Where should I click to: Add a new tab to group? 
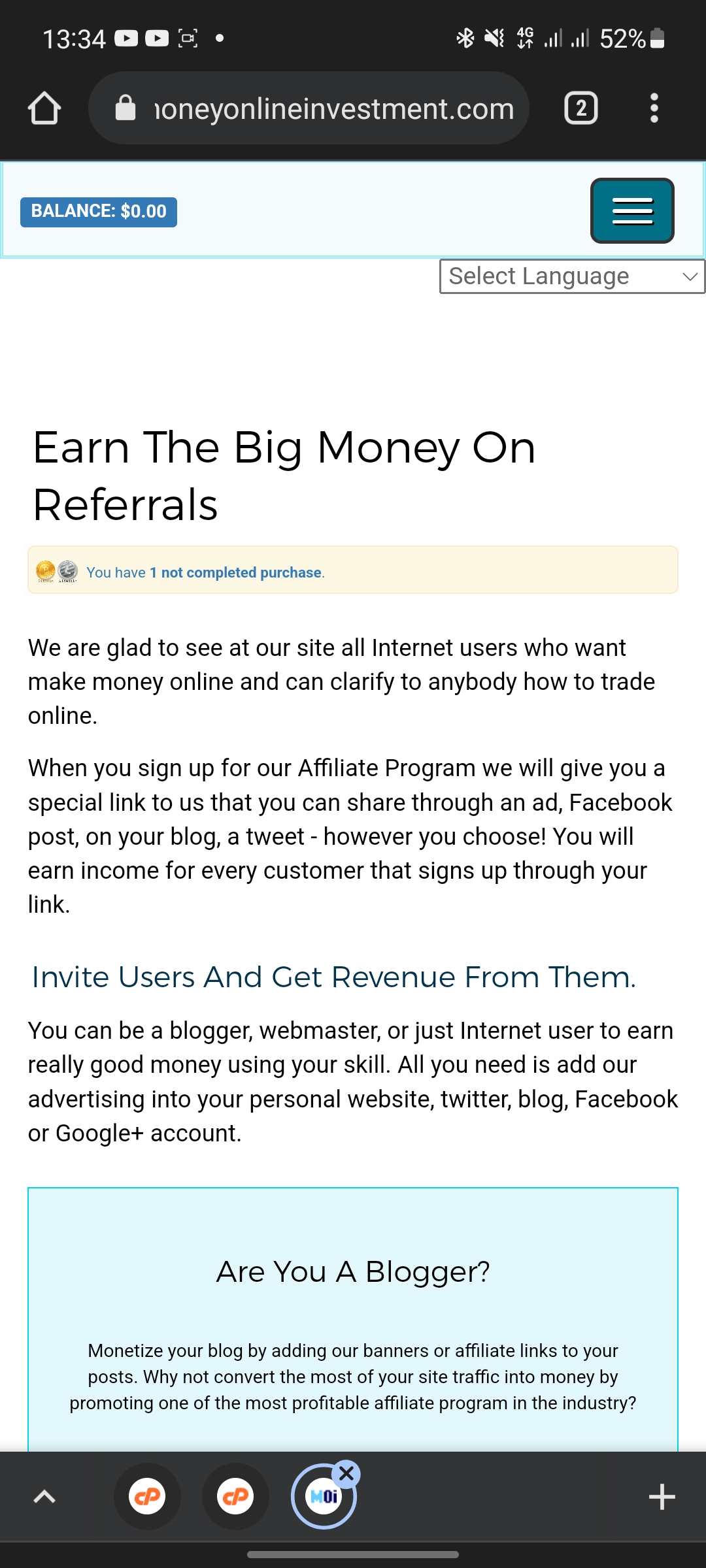click(662, 1497)
